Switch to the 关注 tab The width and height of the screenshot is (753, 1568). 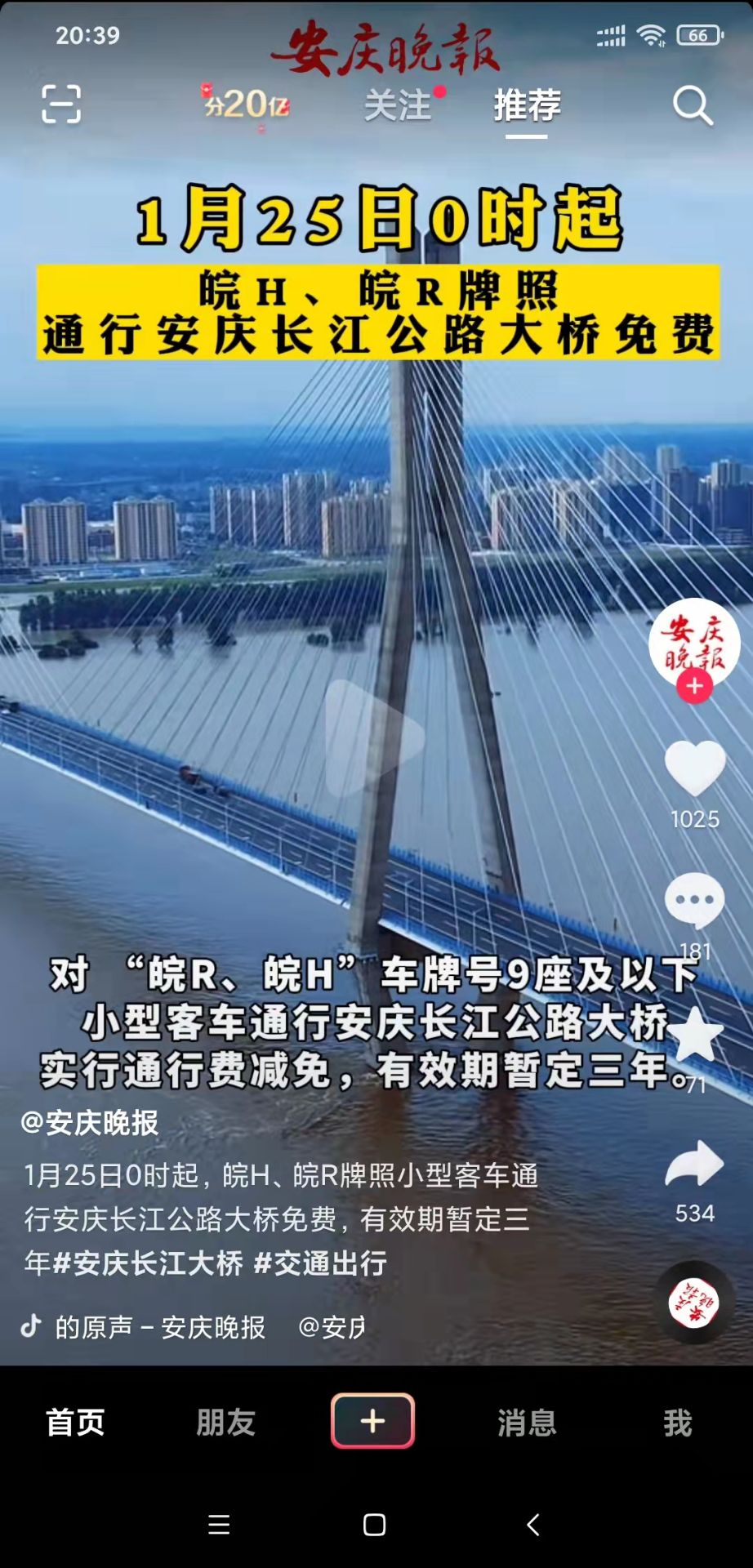398,105
